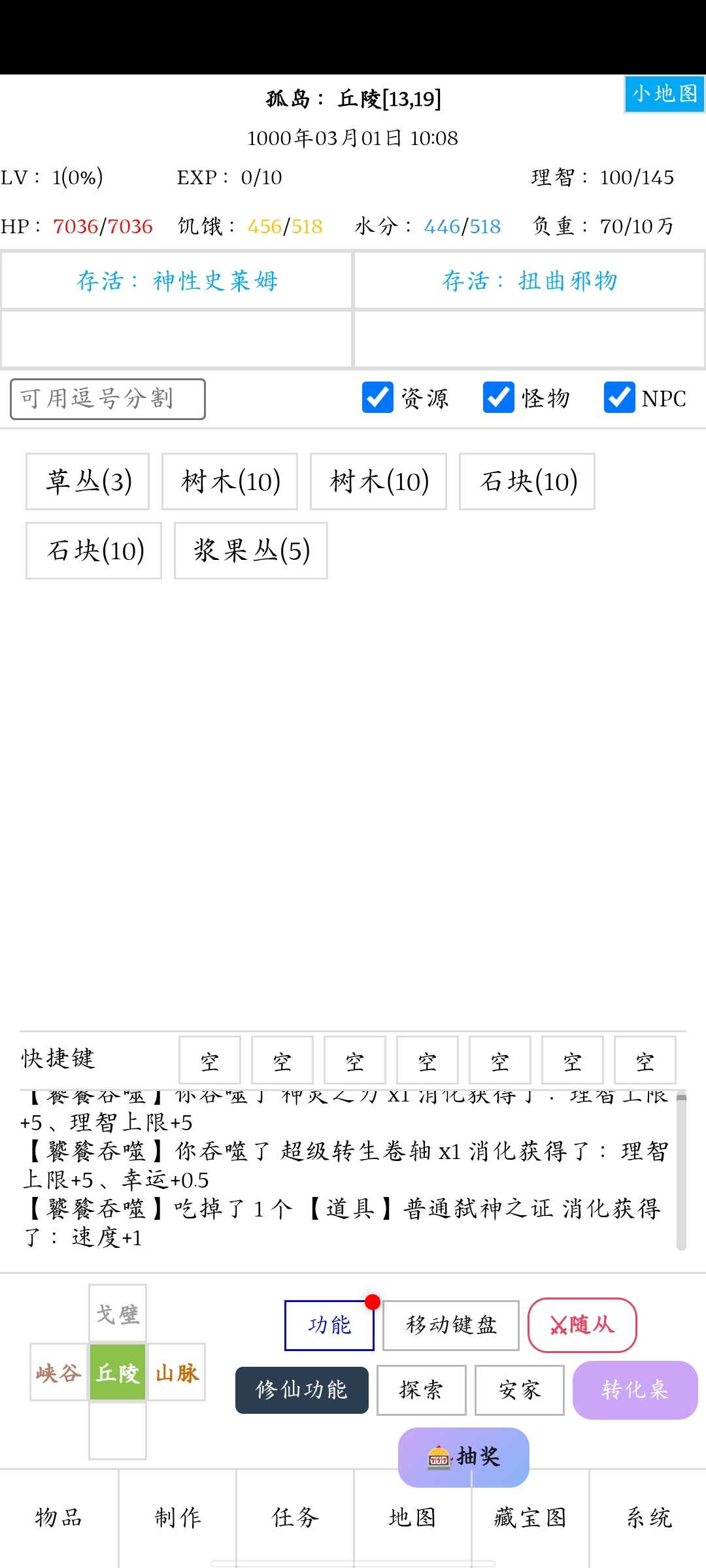Gather from 草丛(3)

pyautogui.click(x=88, y=482)
